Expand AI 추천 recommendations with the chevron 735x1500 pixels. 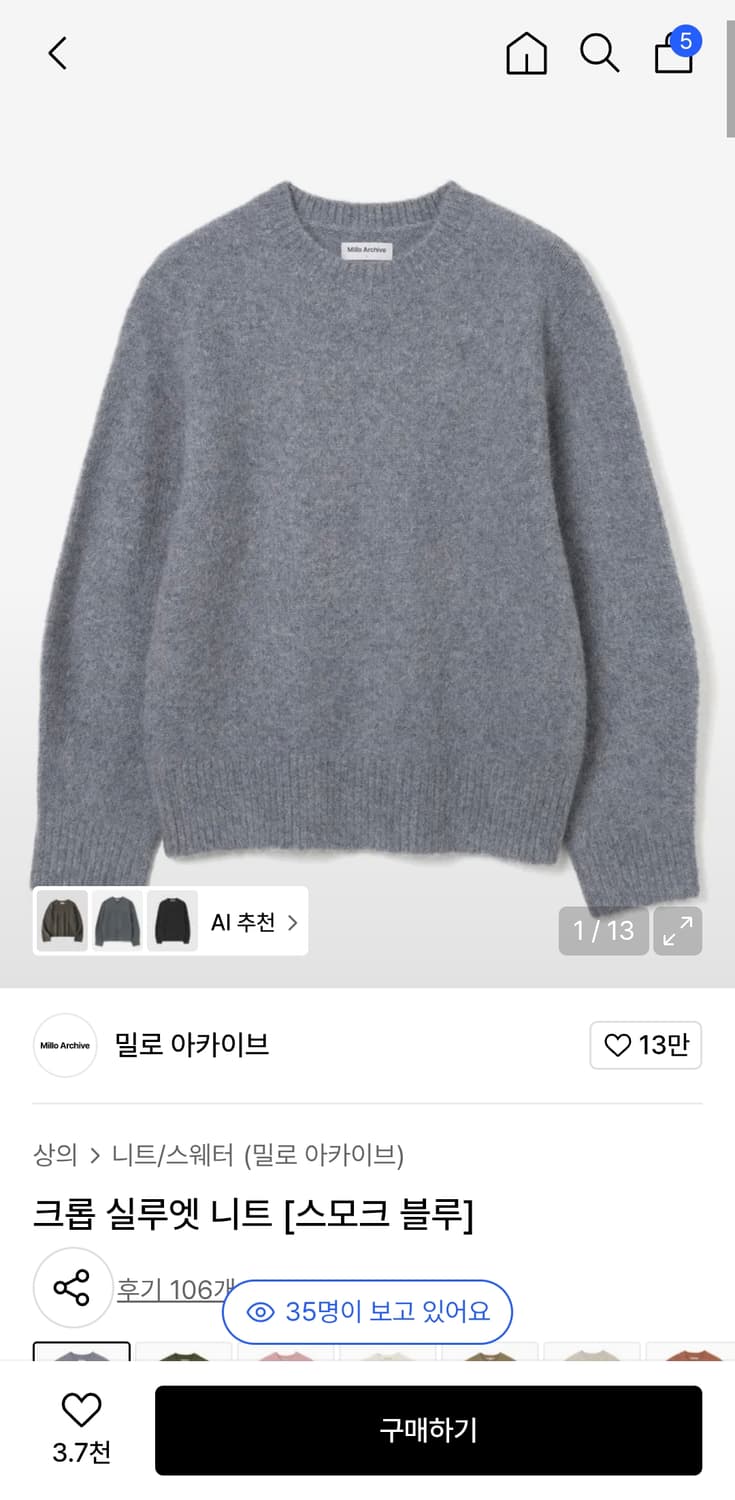tap(292, 922)
